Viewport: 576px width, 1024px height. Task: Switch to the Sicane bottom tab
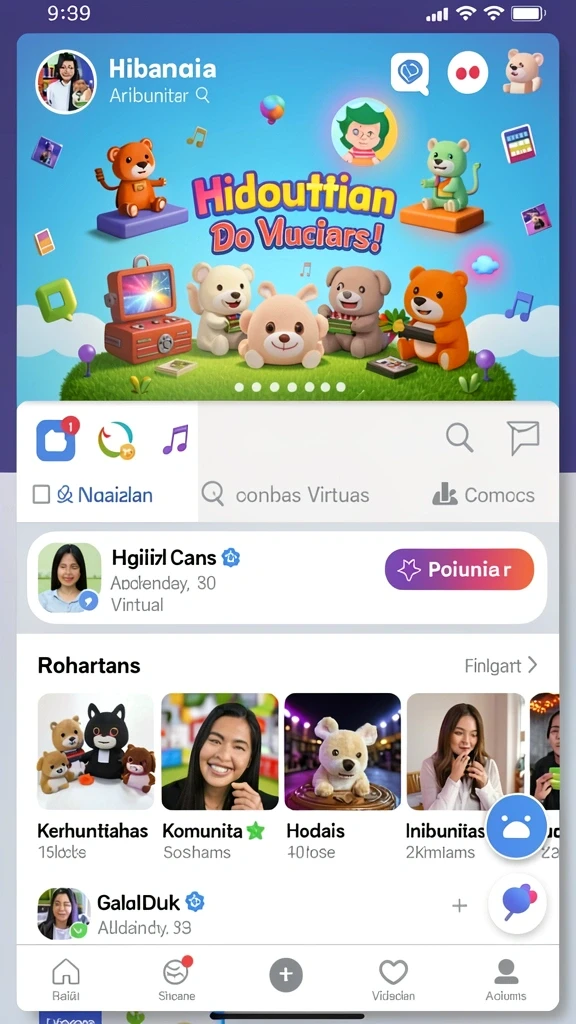(176, 980)
